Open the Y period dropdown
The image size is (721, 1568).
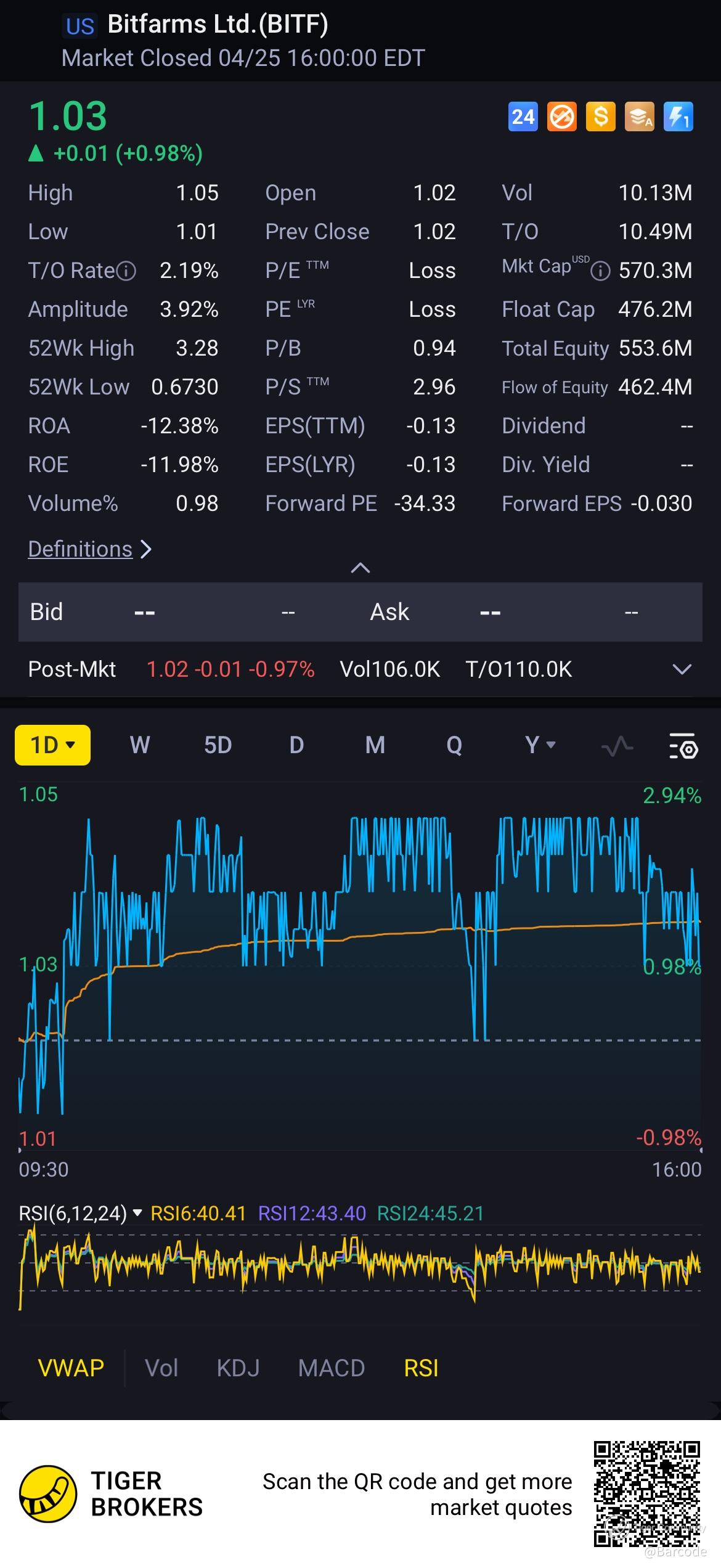point(540,745)
